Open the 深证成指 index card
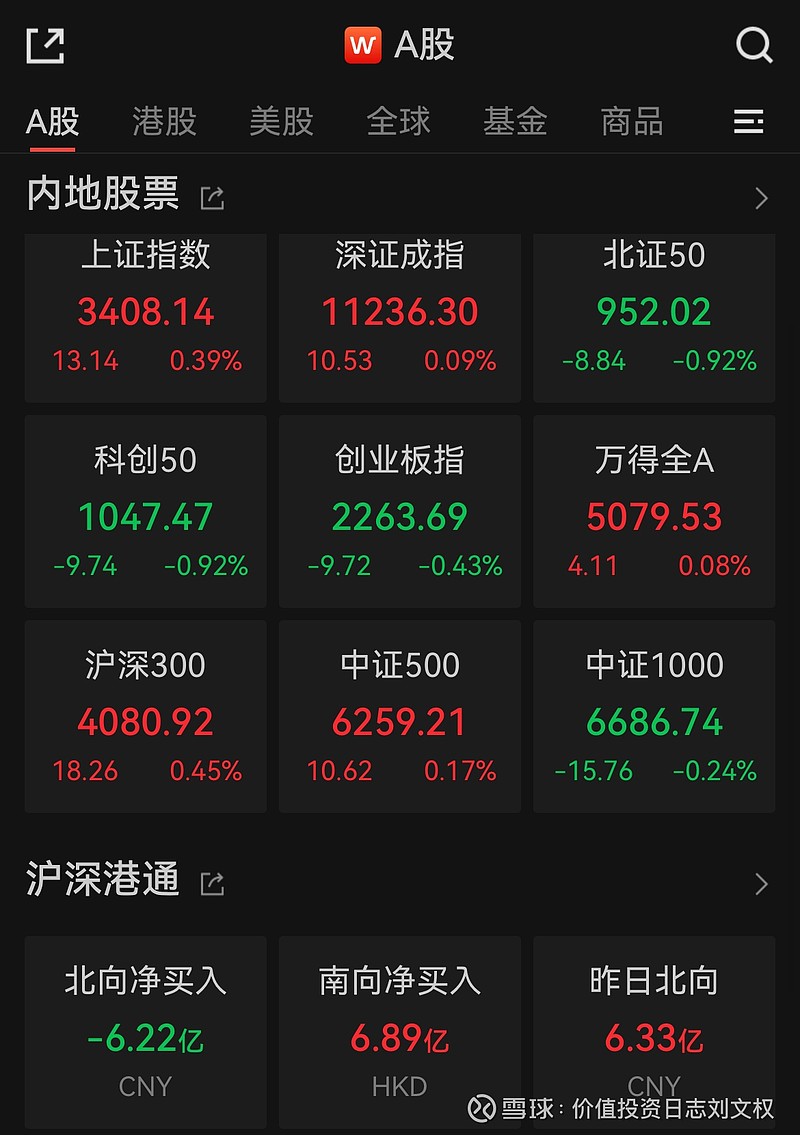800x1135 pixels. tap(399, 310)
